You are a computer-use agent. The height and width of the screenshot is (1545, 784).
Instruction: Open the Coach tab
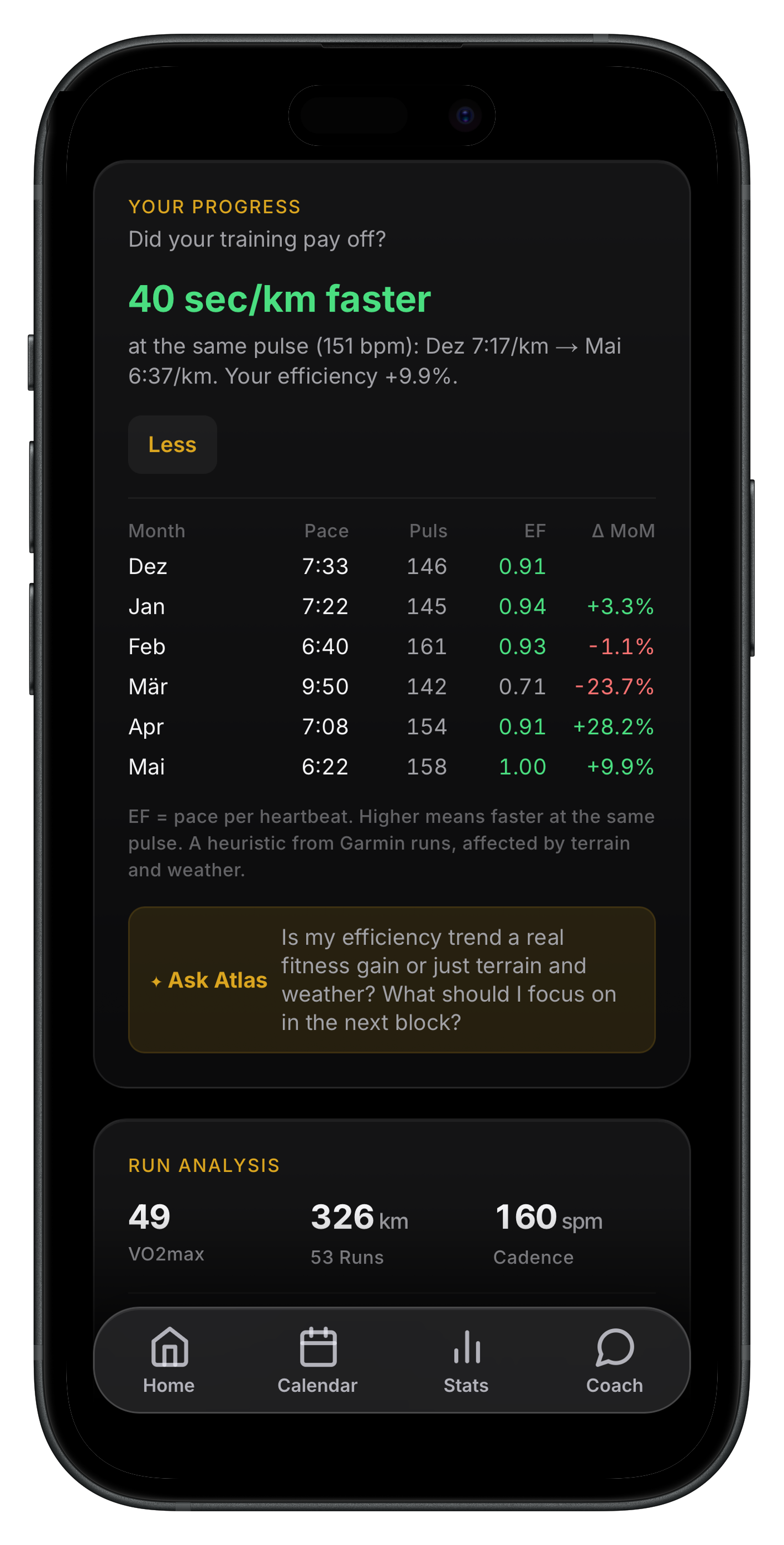614,1360
